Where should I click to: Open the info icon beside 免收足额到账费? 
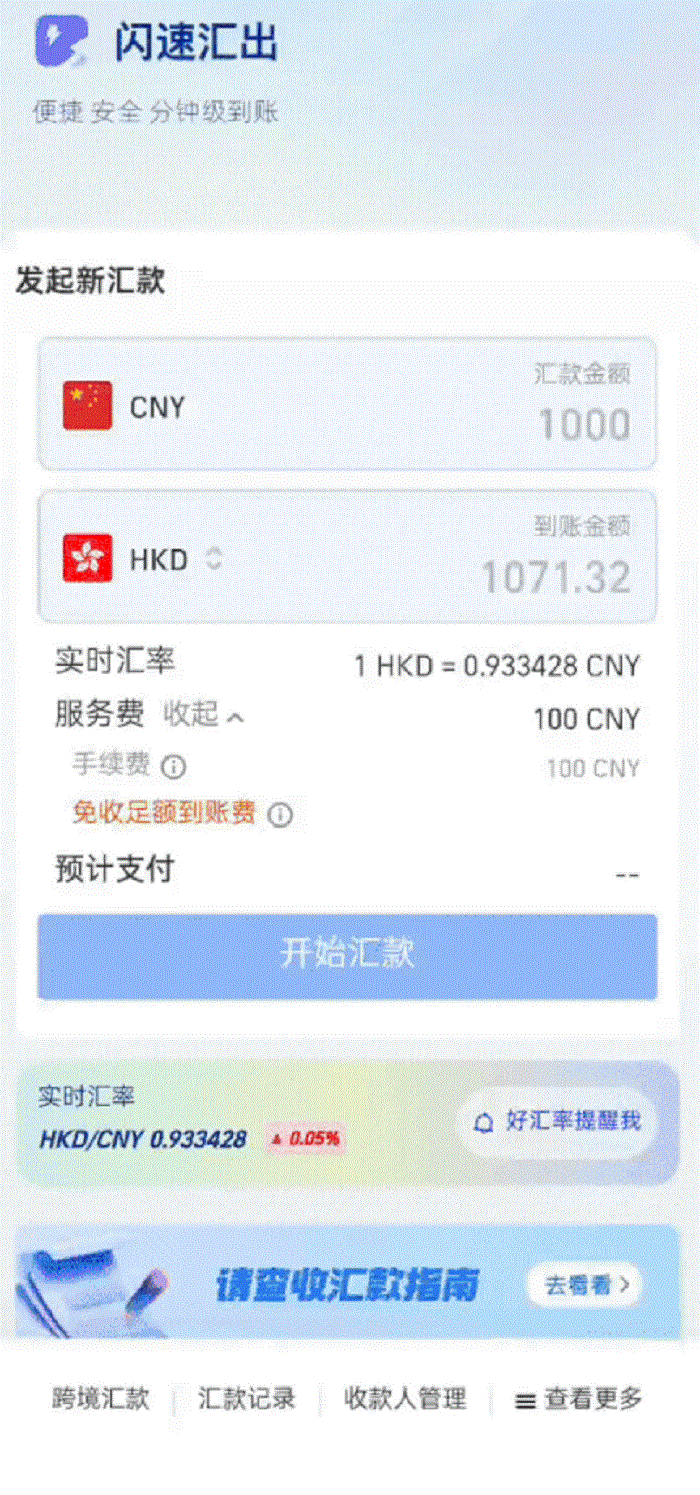tap(280, 815)
